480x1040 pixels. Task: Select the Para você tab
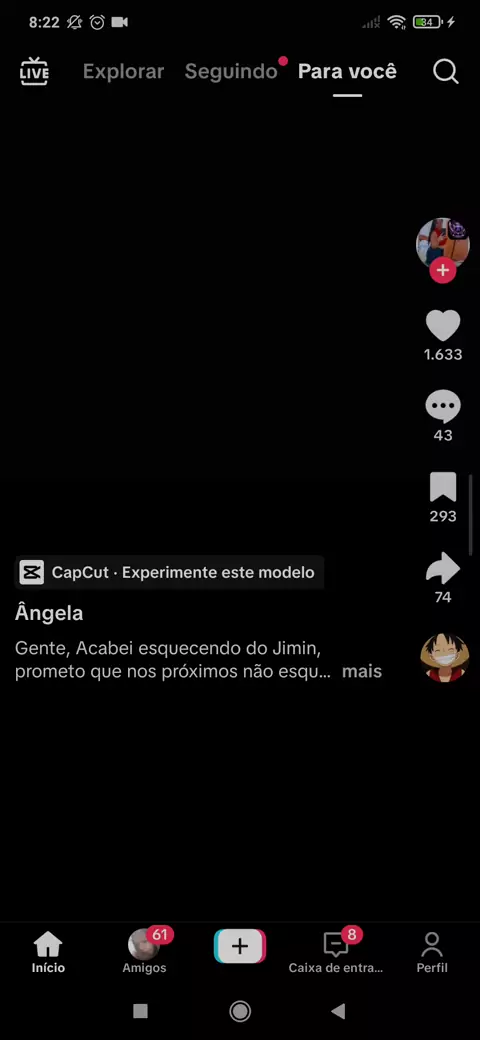click(347, 72)
